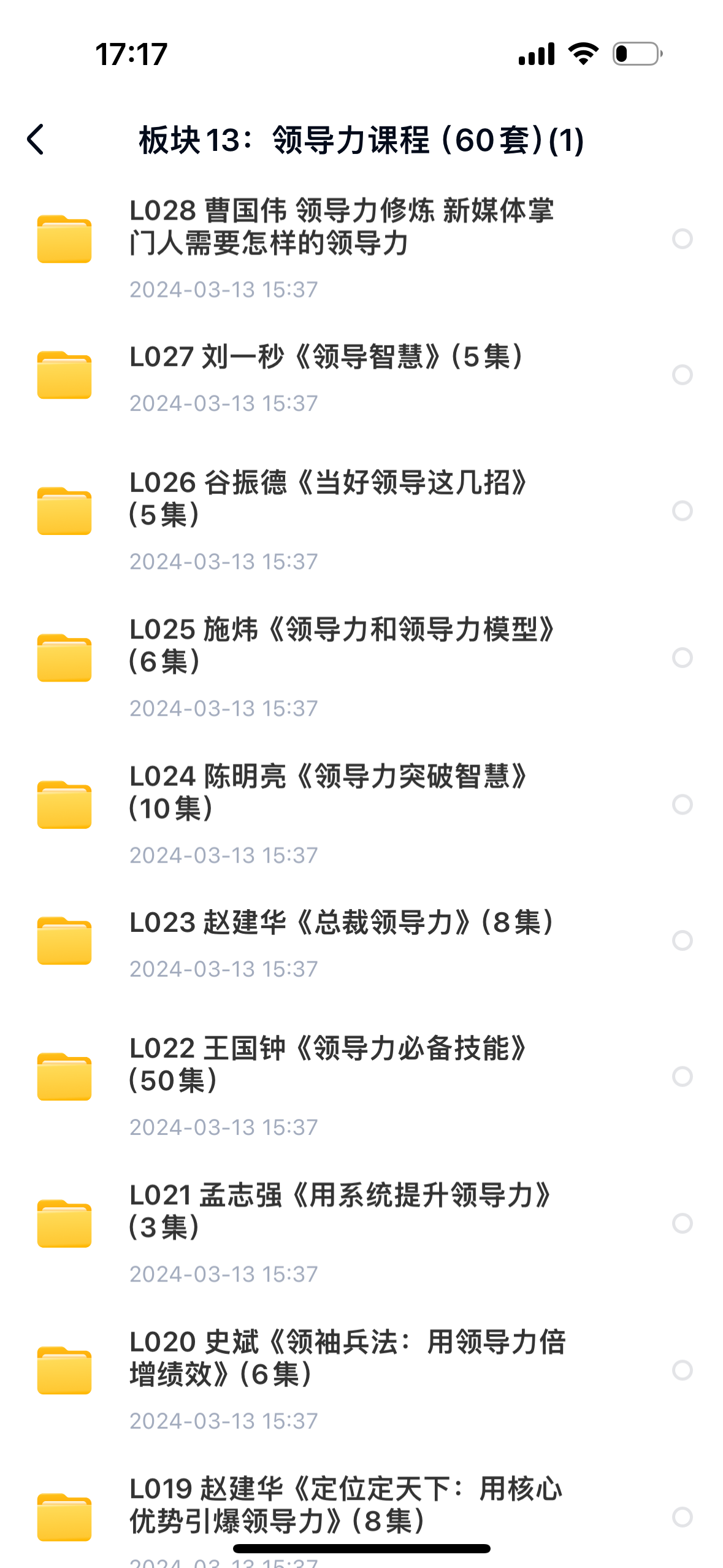
Task: Select the L024 陈明亮 folder circle
Action: (682, 804)
